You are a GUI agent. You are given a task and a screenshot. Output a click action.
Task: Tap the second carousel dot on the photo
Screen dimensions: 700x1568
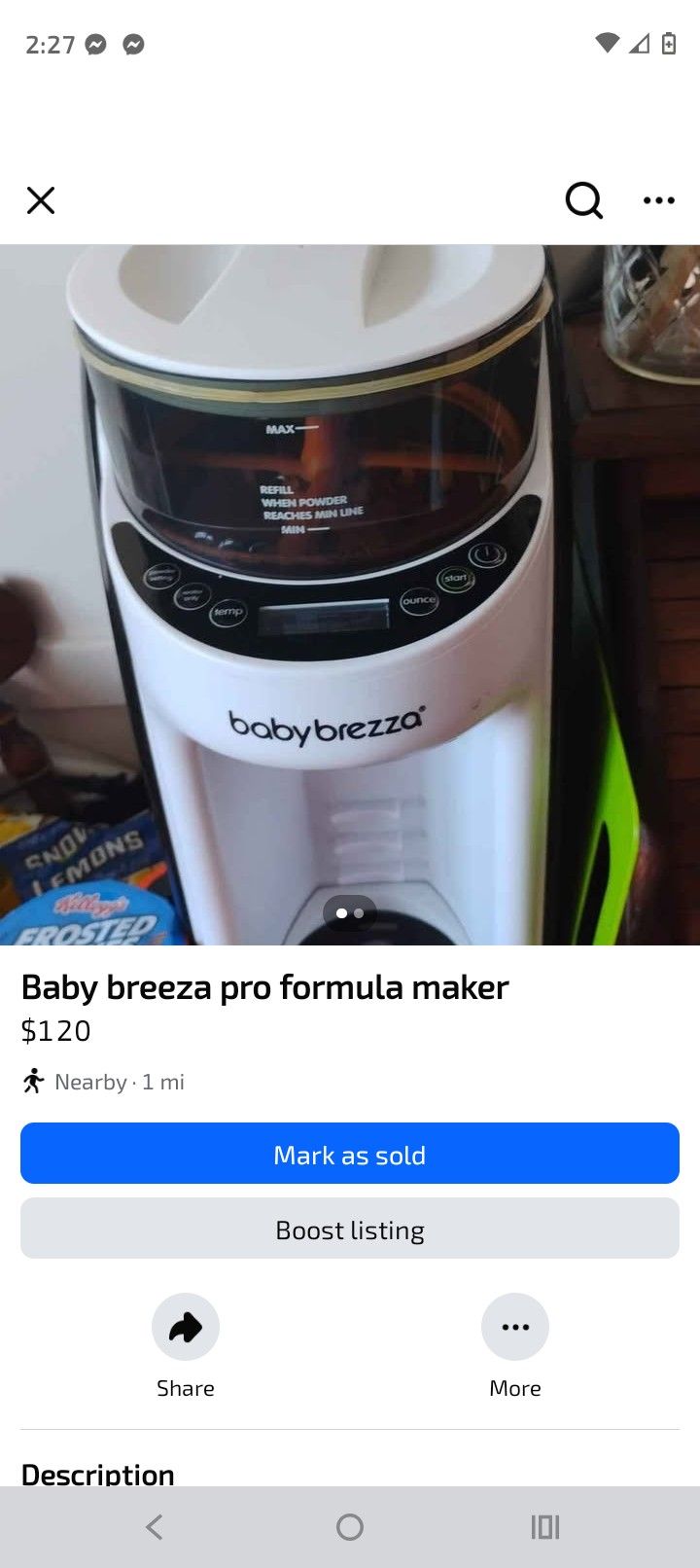point(359,912)
